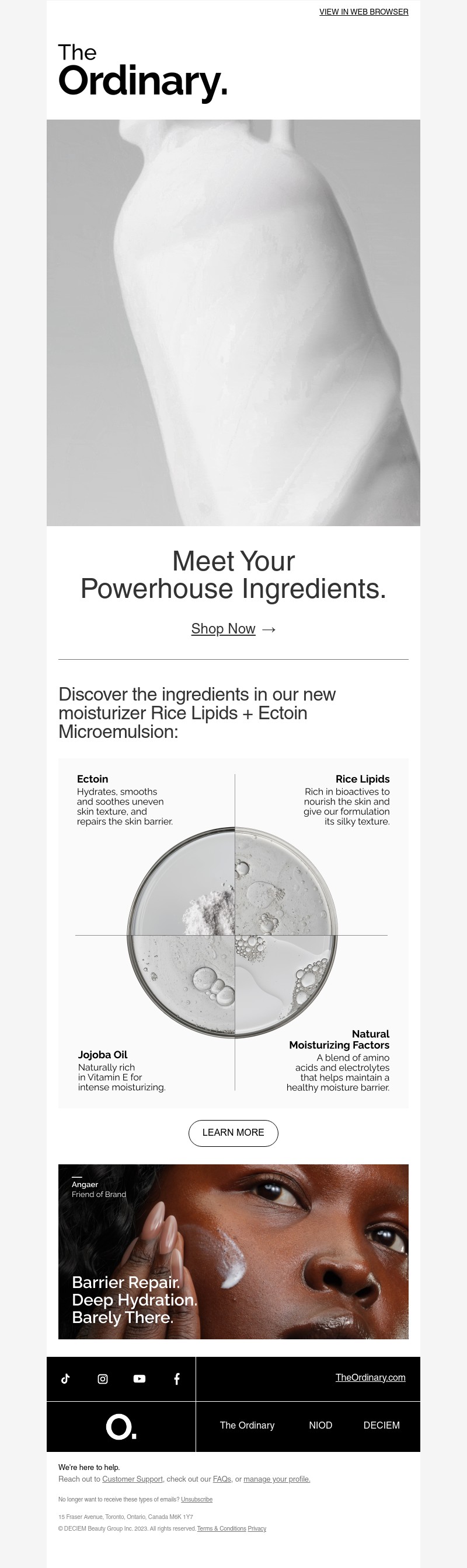The height and width of the screenshot is (1568, 467).
Task: Open The Ordinary's TikTok page
Action: point(66,1378)
